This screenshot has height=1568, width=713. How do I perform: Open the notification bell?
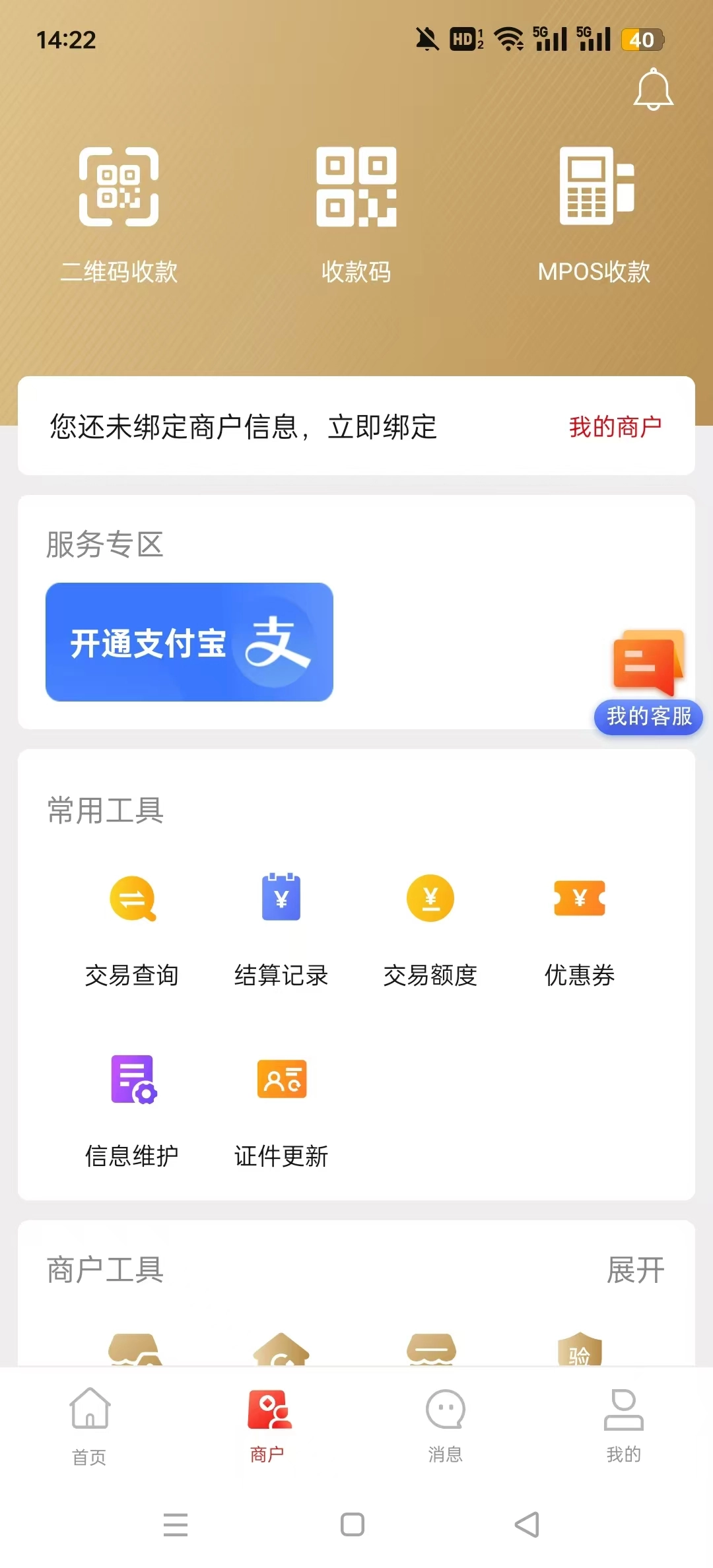point(653,89)
